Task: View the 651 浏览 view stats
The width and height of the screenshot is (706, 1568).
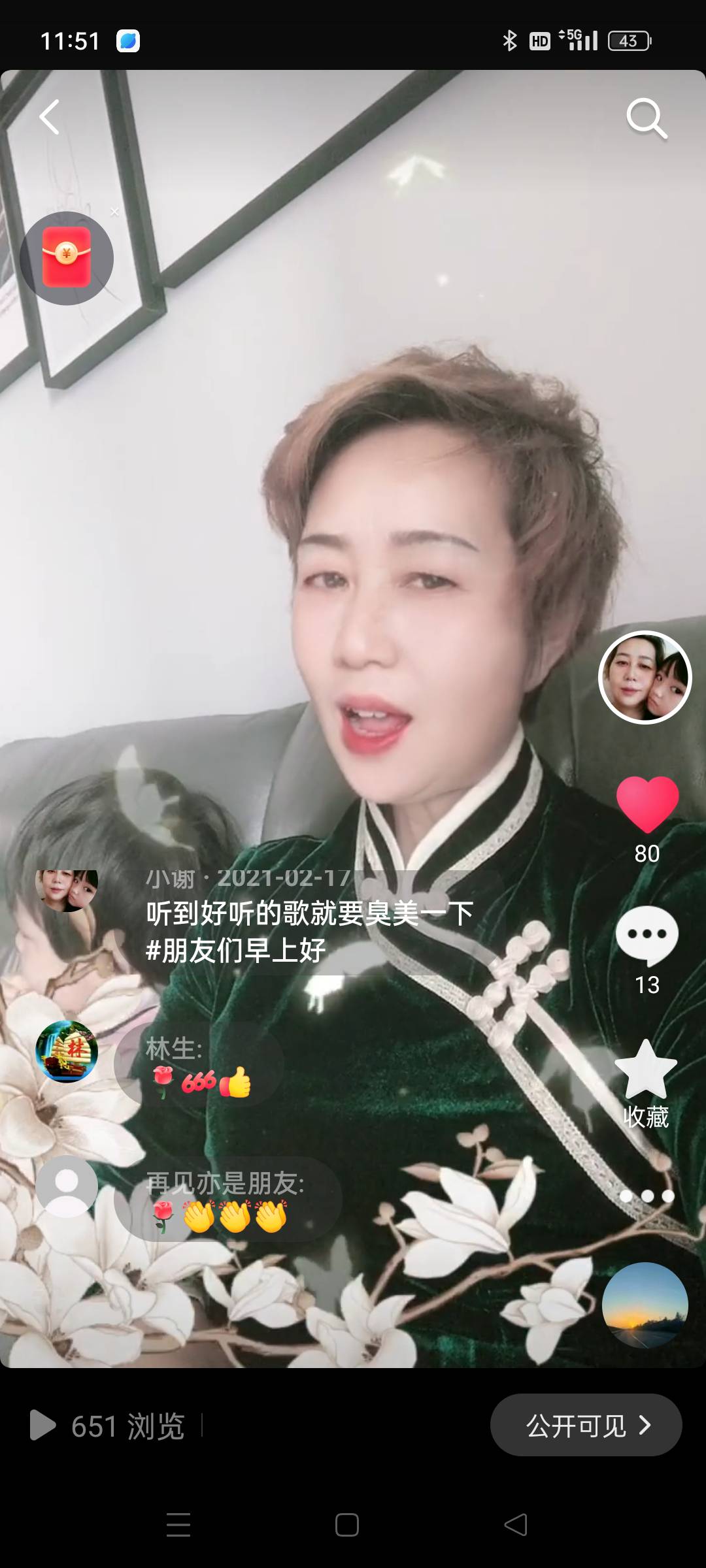Action: pos(109,1426)
